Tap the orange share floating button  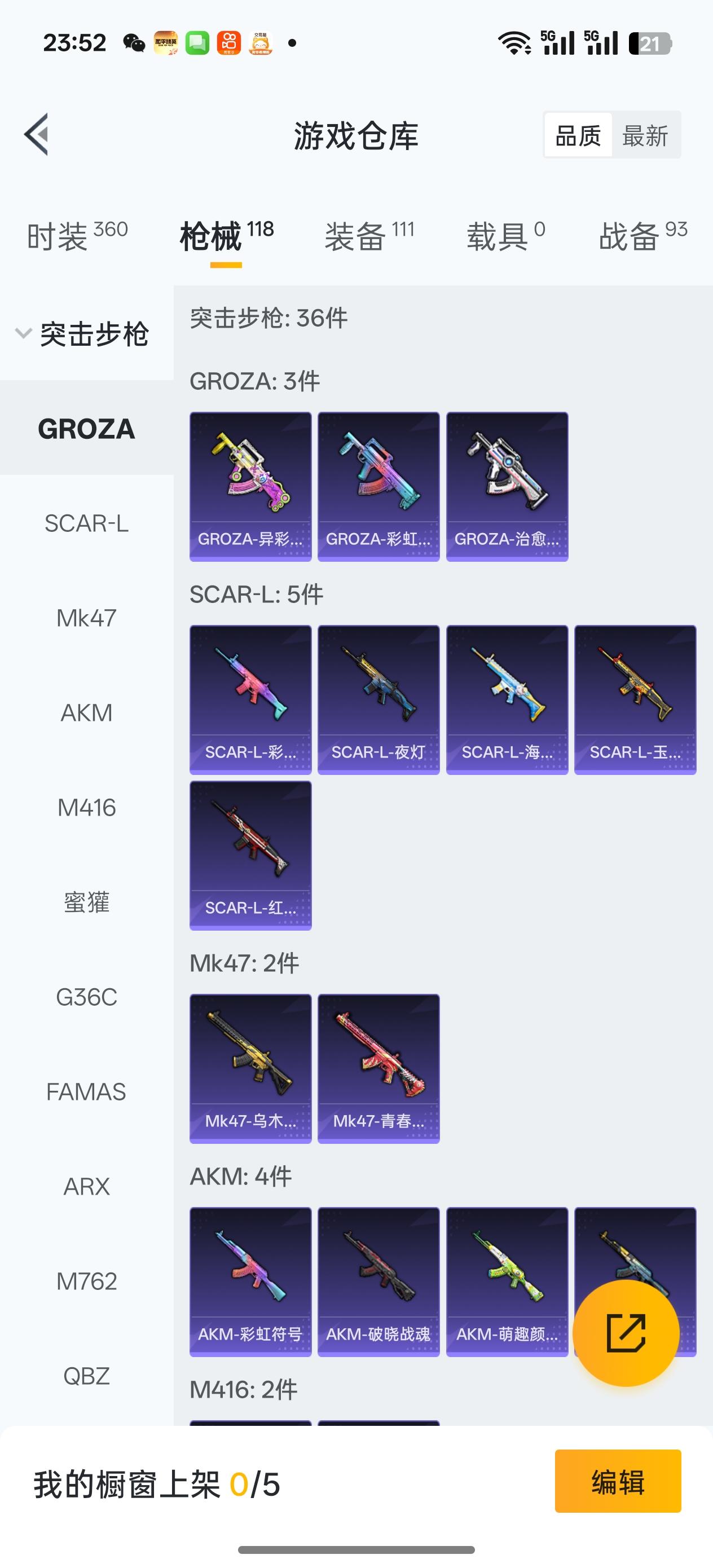[x=626, y=1333]
